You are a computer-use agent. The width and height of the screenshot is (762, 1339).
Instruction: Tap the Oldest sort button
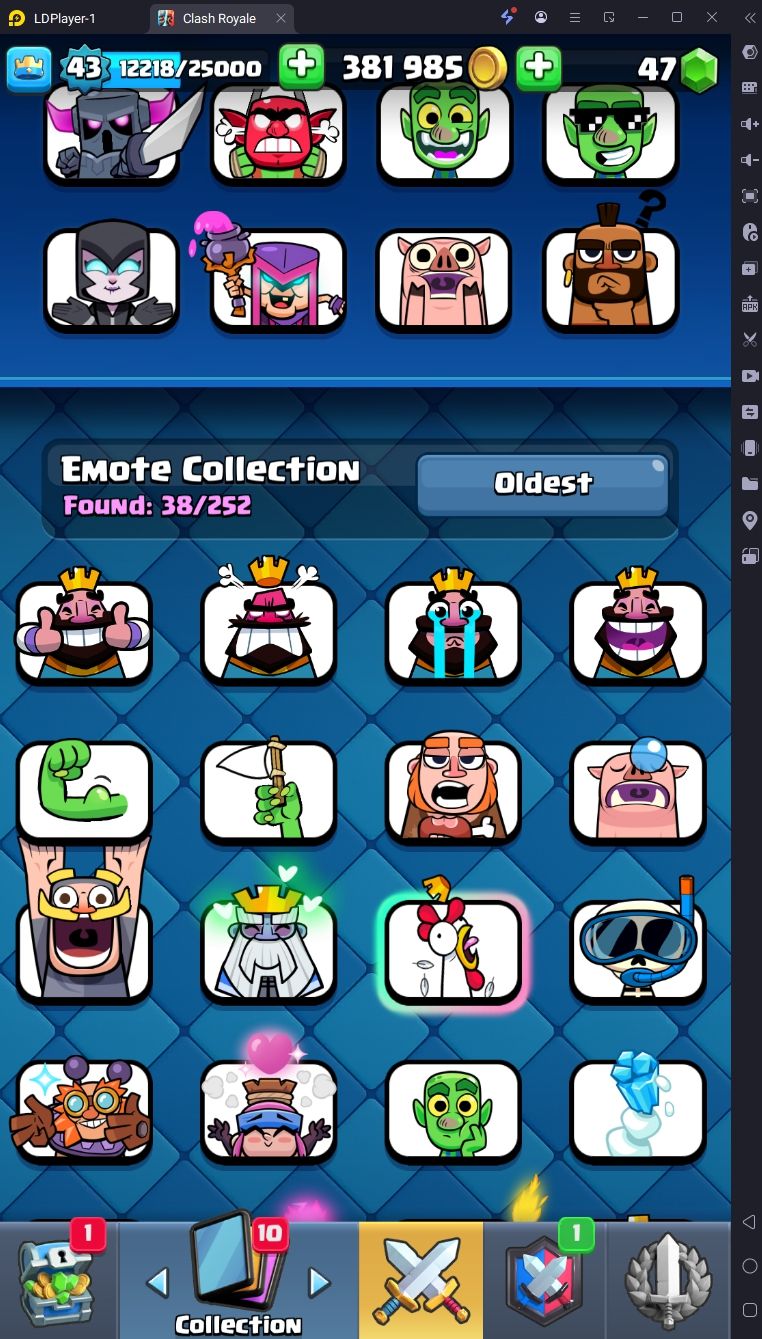[543, 484]
